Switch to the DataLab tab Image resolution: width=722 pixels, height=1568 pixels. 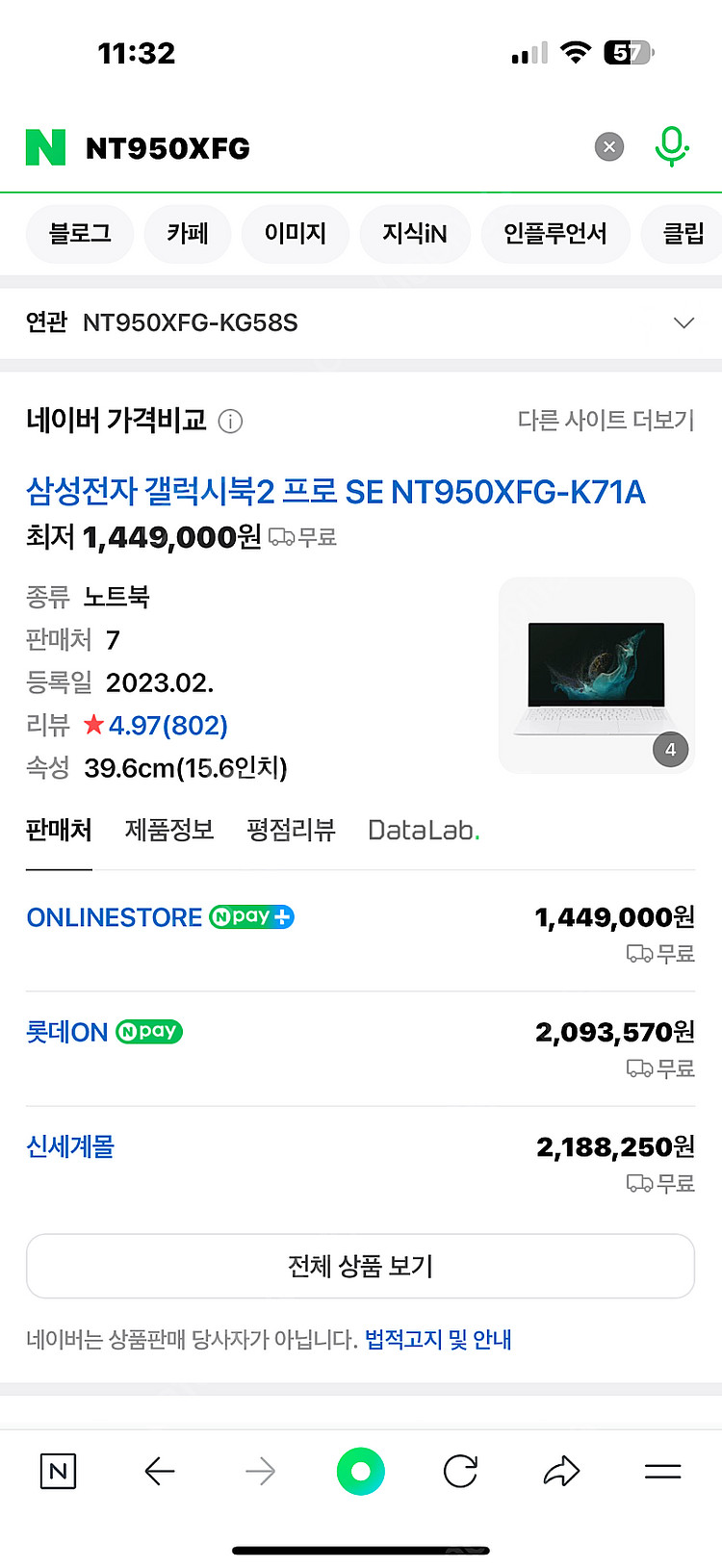coord(424,830)
